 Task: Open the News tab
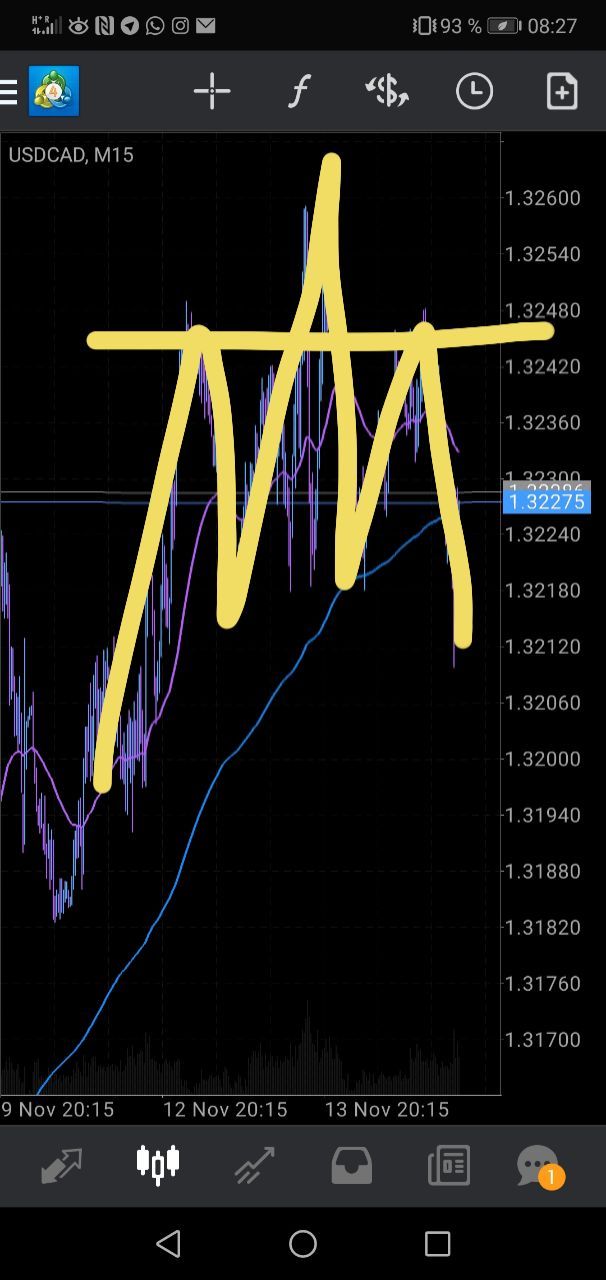[448, 1165]
